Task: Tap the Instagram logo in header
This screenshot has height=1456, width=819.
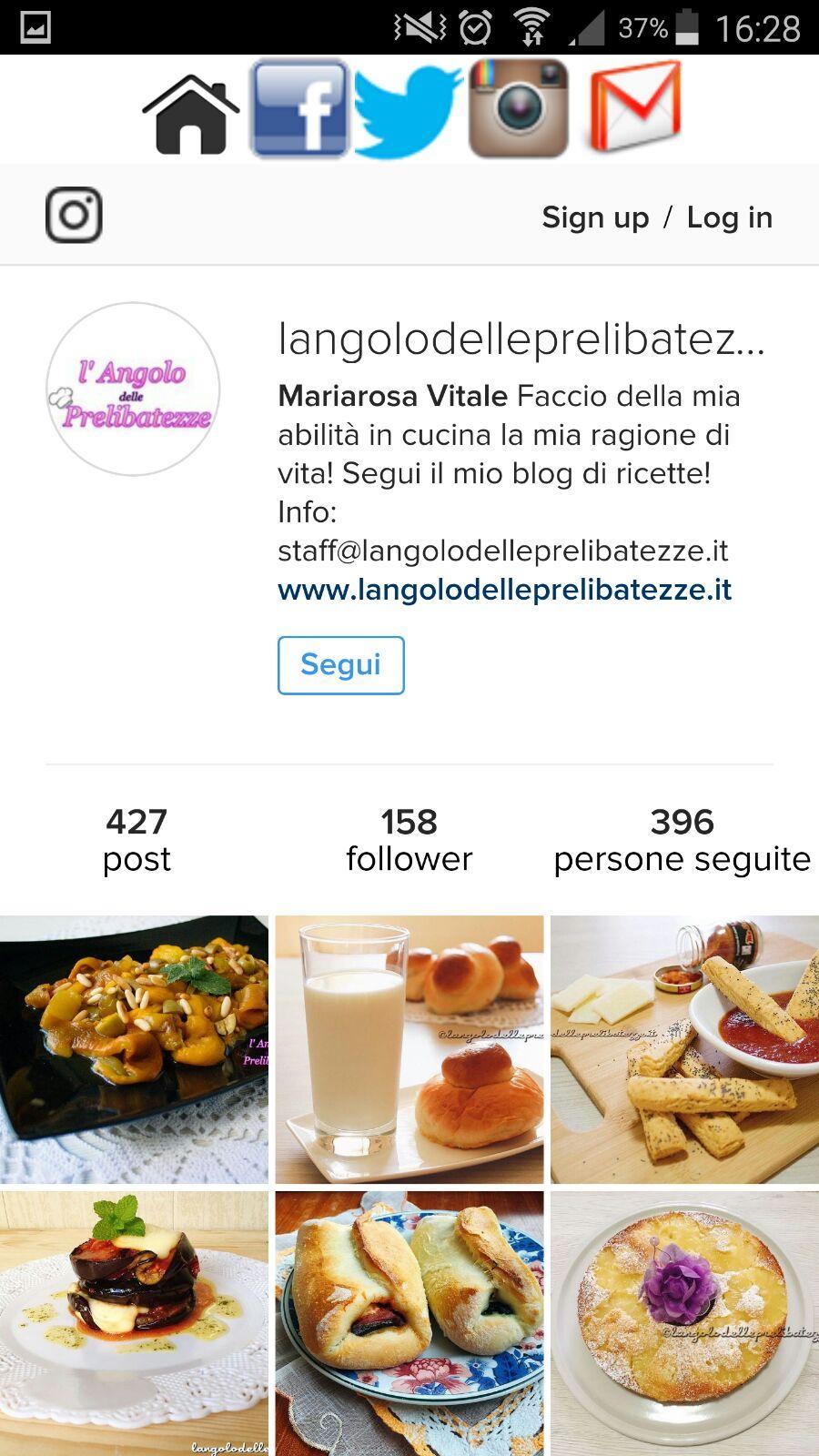Action: 74,216
